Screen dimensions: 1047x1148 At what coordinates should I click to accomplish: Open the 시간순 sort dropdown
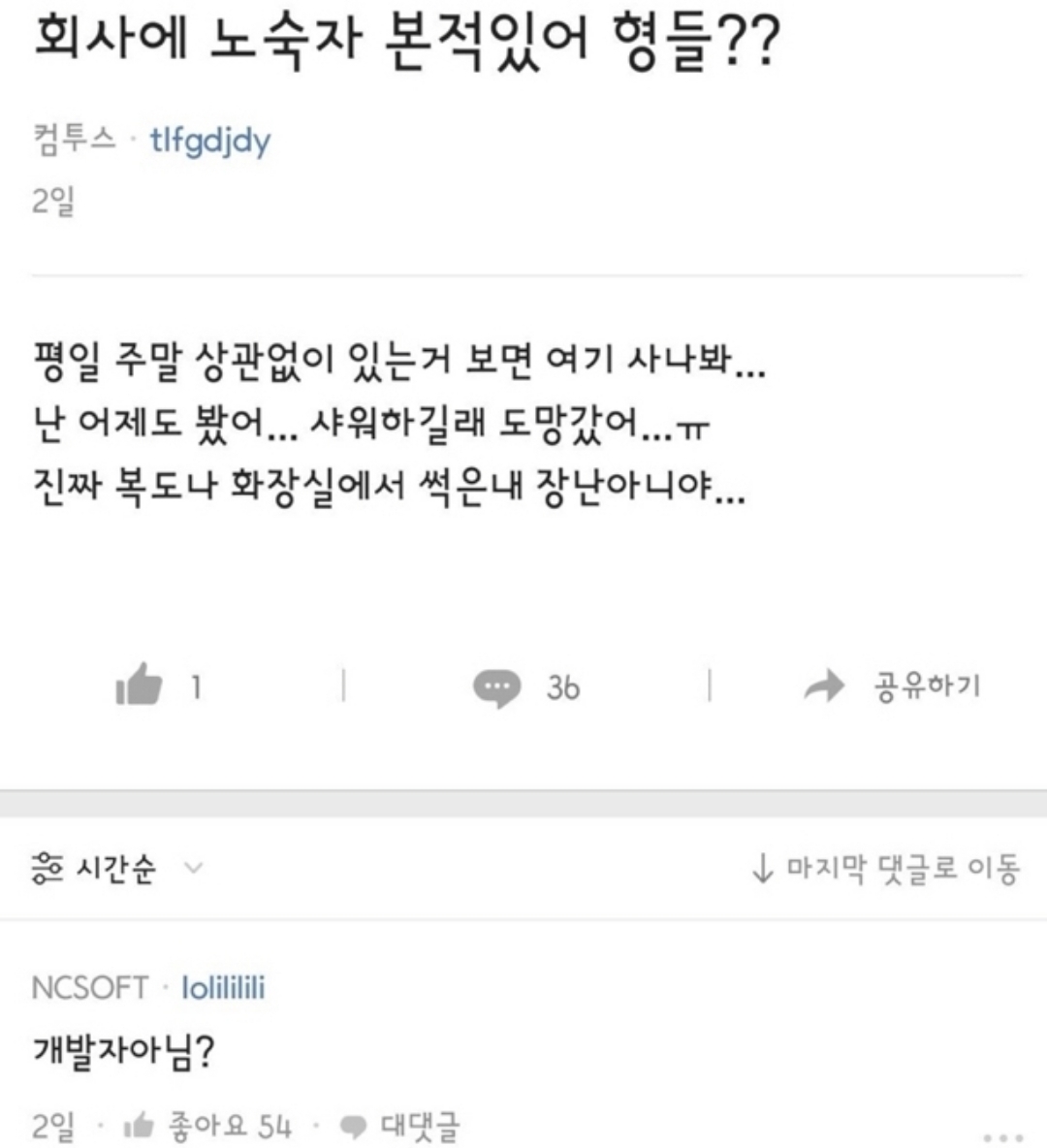(x=114, y=870)
